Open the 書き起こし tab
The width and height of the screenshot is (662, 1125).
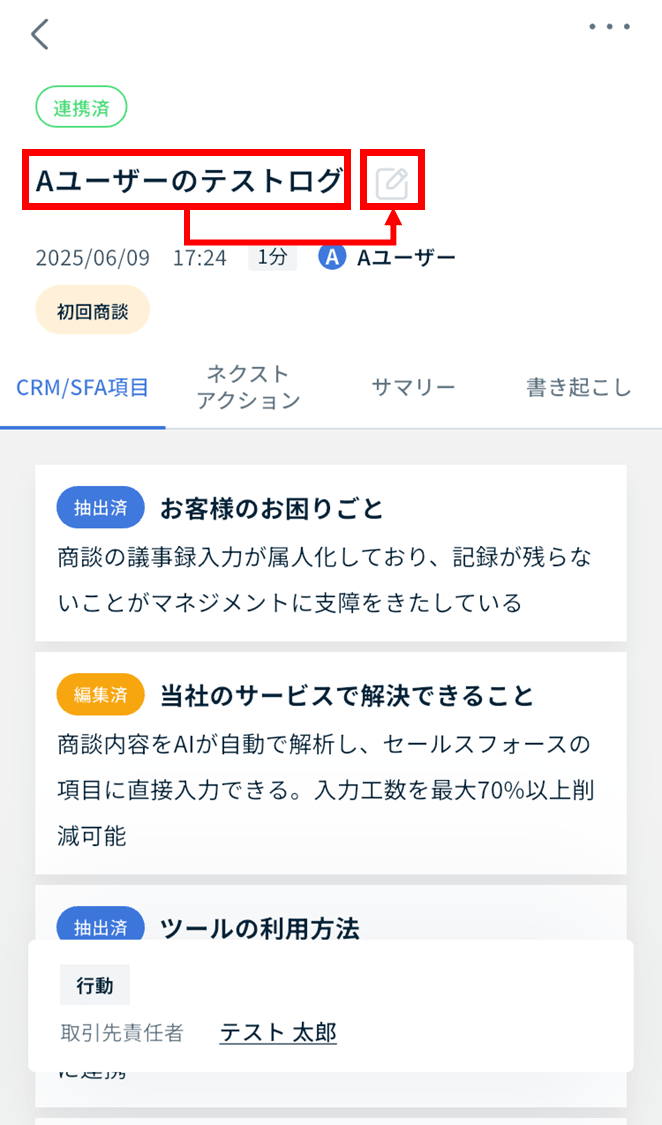578,387
